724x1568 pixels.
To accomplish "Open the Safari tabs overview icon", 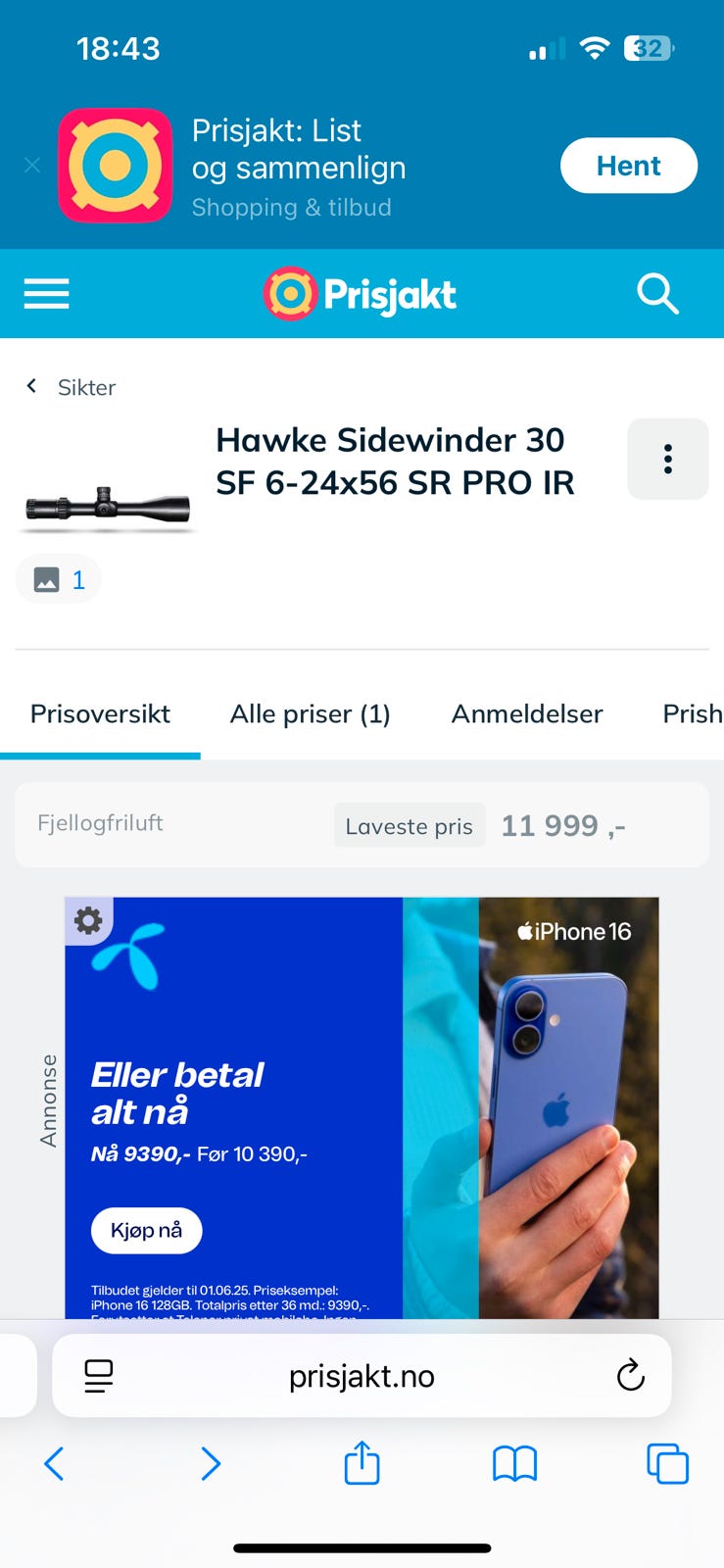I will [667, 1464].
